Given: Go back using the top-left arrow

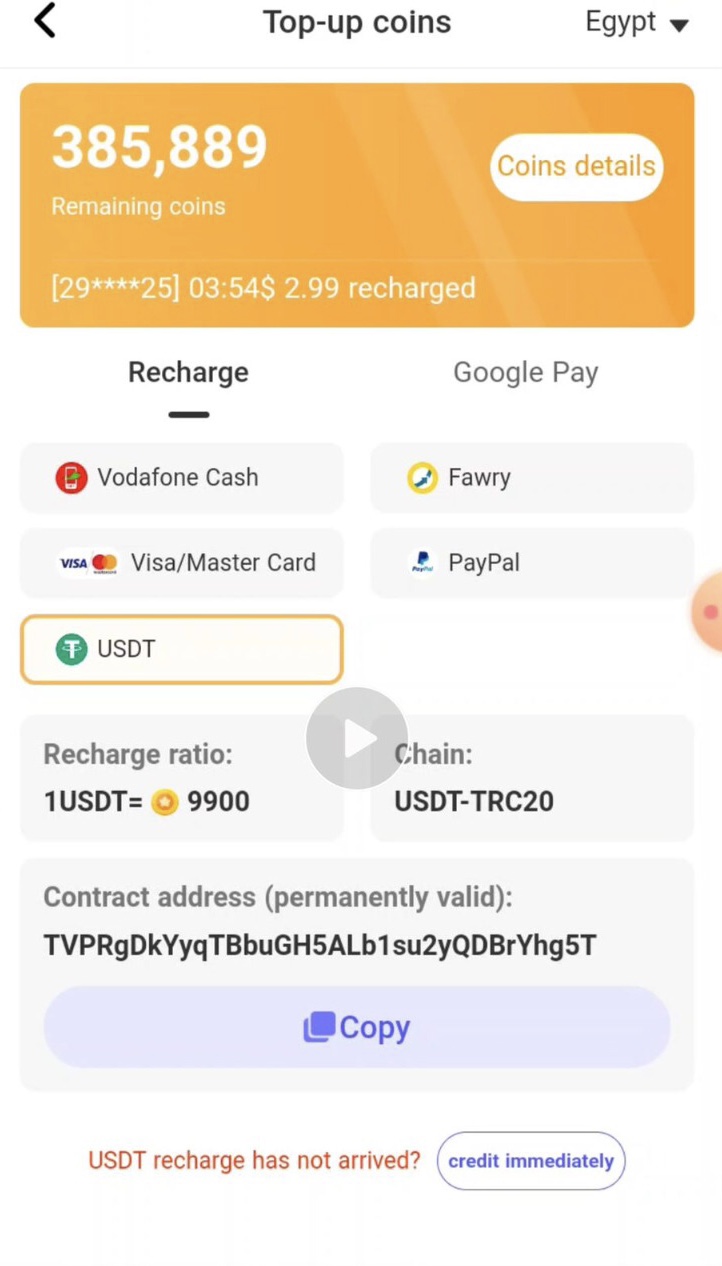Looking at the screenshot, I should [45, 22].
